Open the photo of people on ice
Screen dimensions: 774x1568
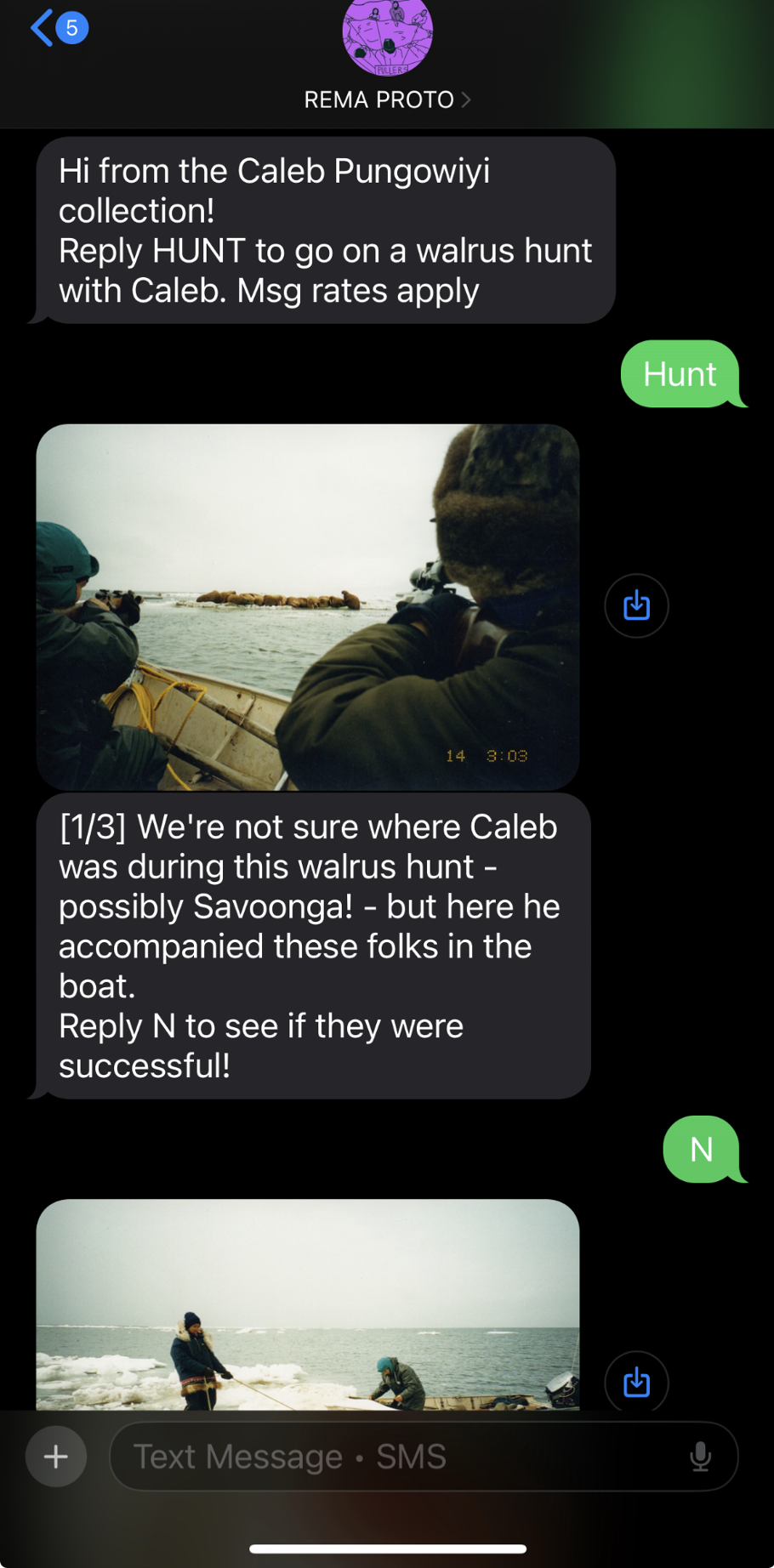pyautogui.click(x=308, y=1304)
